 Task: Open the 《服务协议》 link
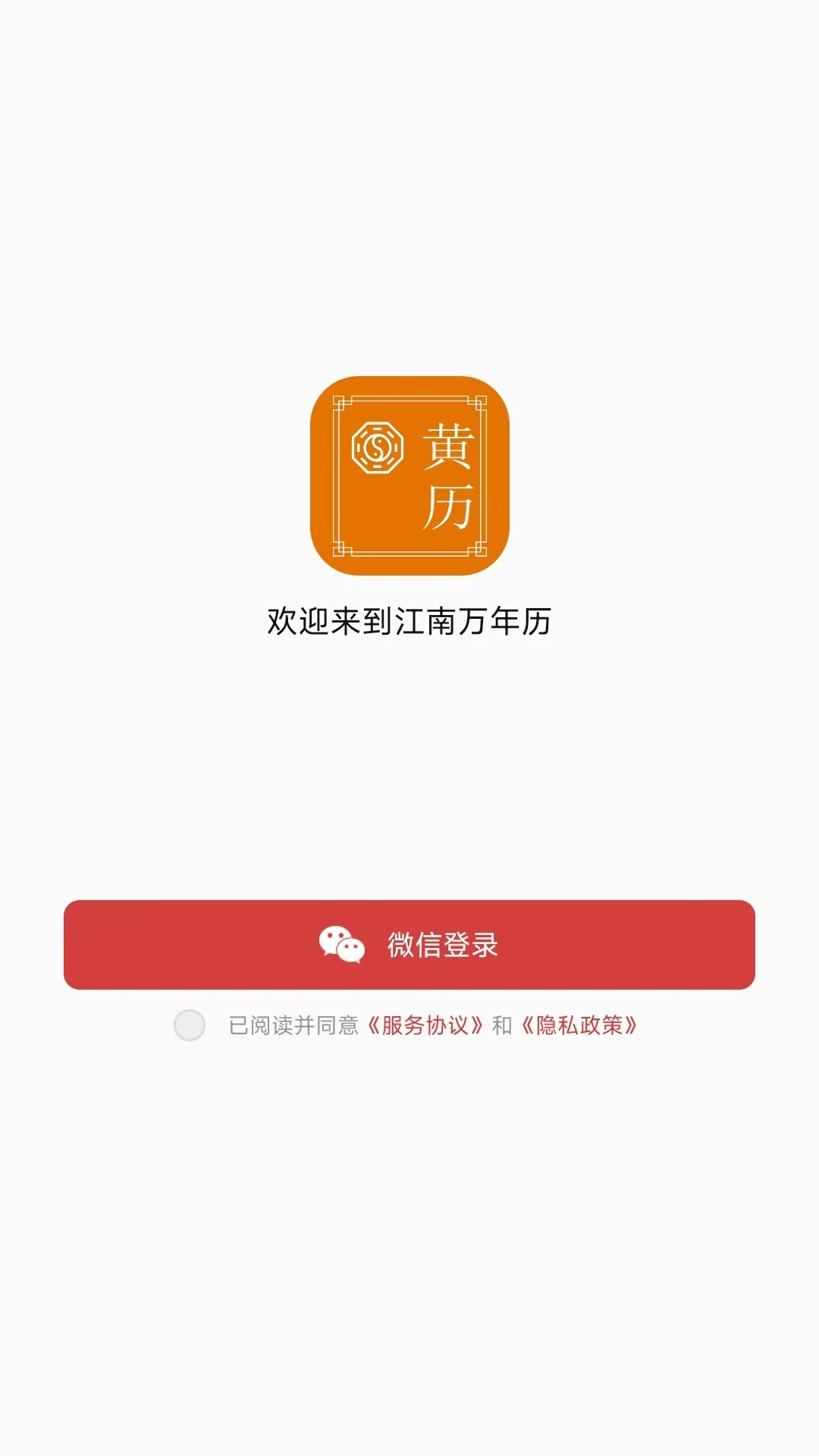coord(425,1025)
